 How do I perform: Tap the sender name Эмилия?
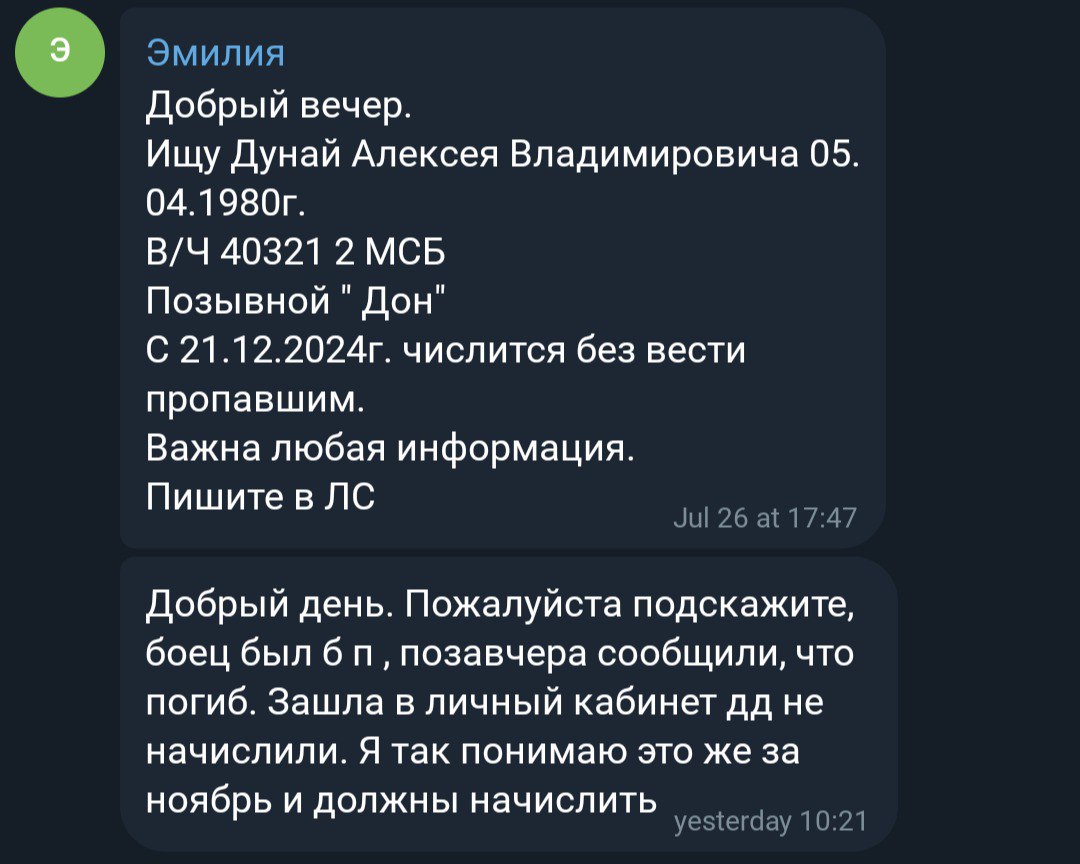(215, 53)
